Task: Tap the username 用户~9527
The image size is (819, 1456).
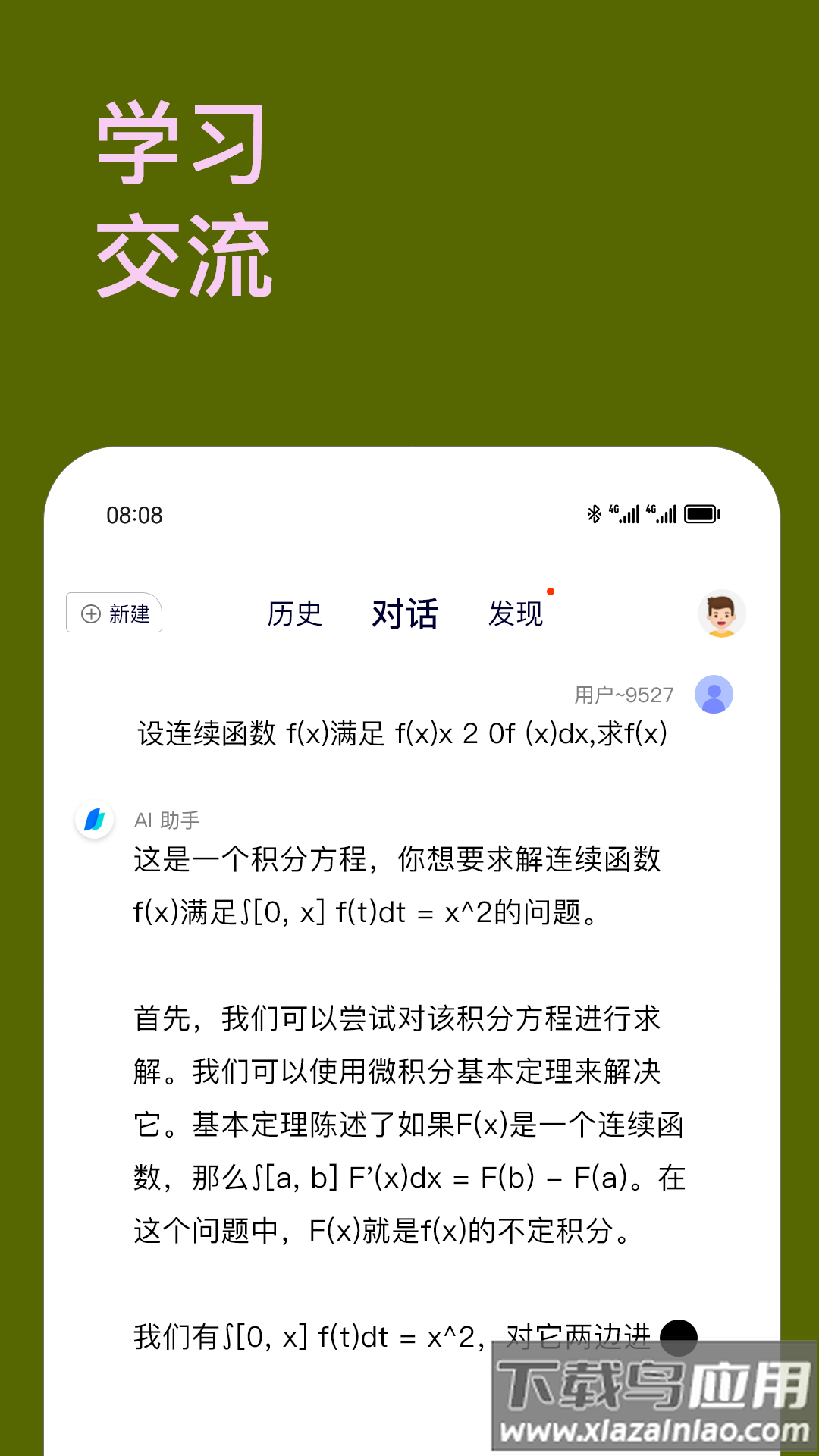Action: [x=624, y=695]
